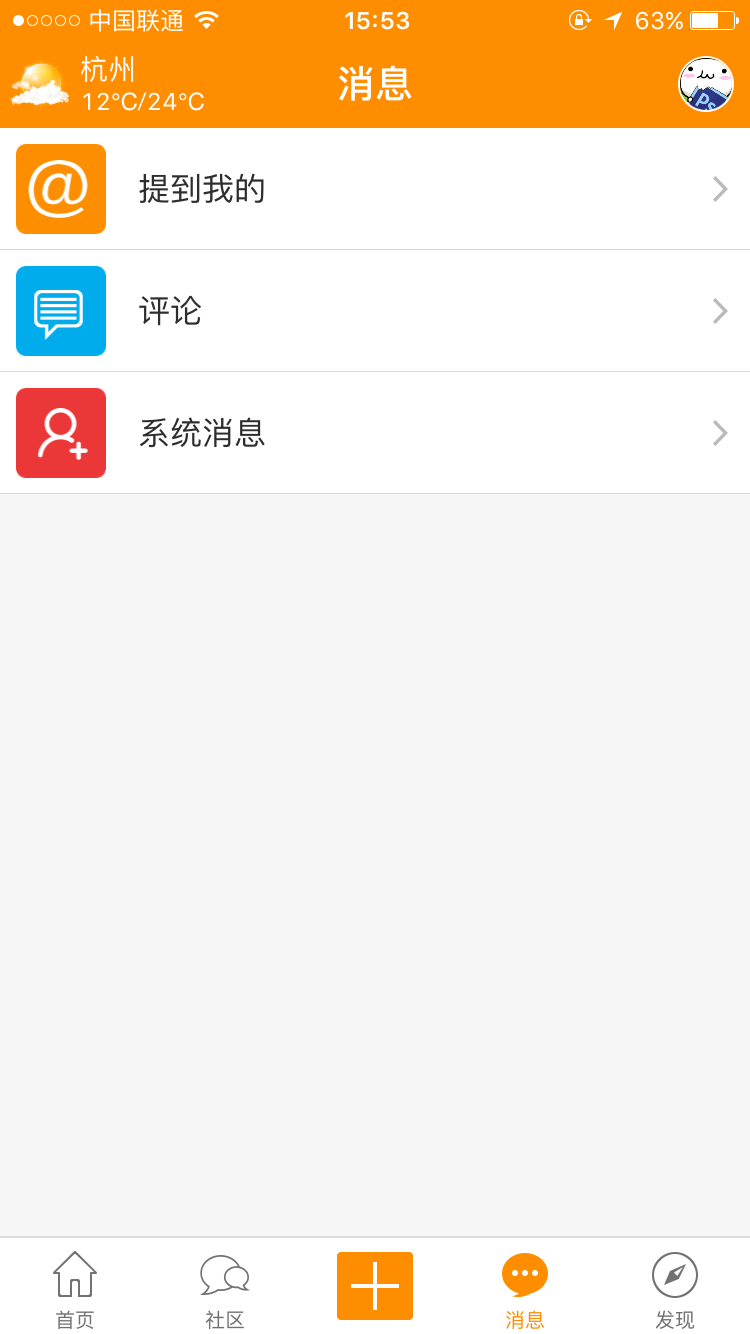Open the 评论 comments row
The image size is (750, 1334).
375,311
